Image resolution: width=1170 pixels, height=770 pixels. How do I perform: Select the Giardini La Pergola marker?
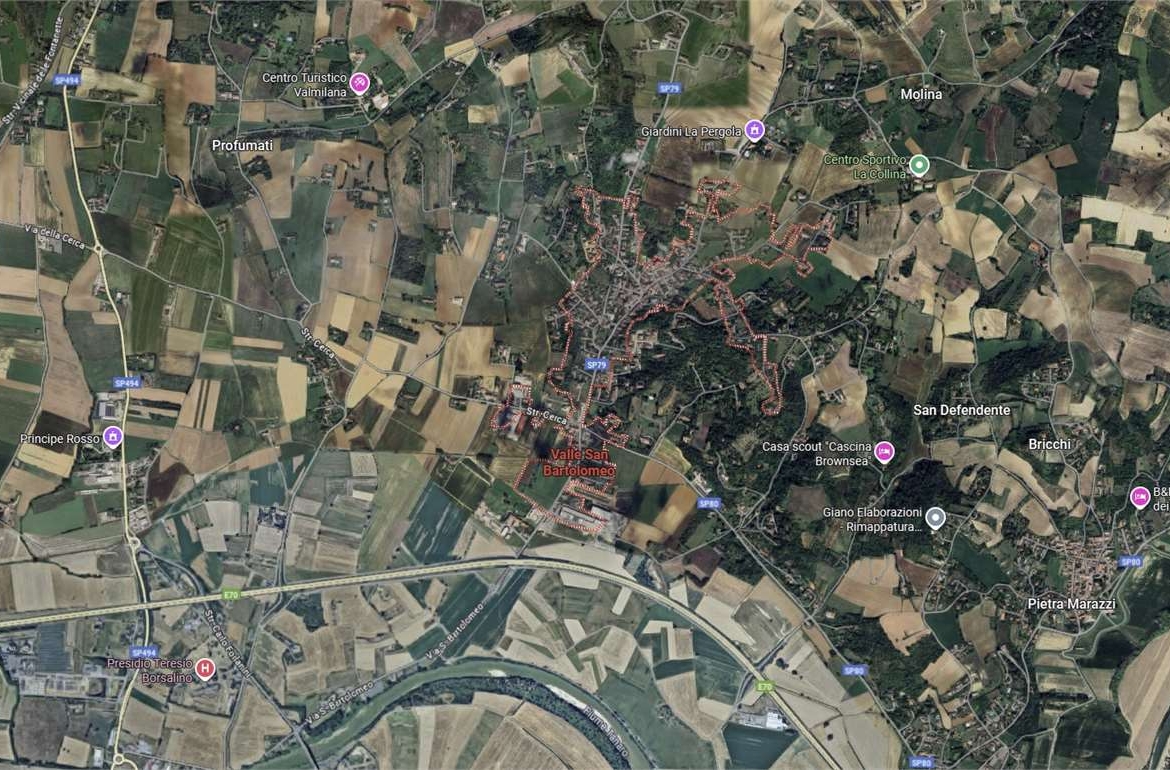coord(755,130)
